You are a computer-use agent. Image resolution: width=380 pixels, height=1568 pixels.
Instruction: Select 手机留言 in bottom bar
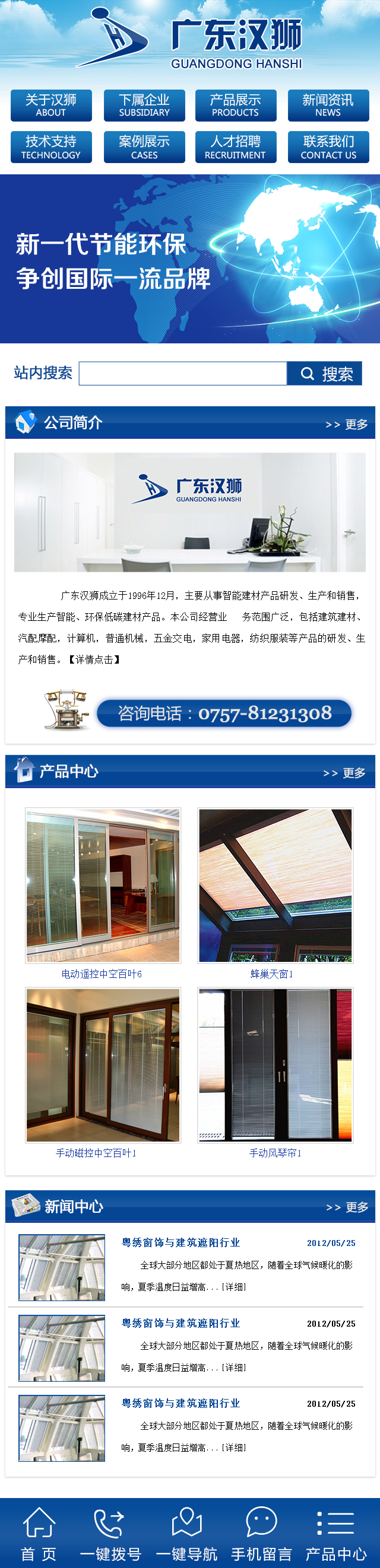262,1535
